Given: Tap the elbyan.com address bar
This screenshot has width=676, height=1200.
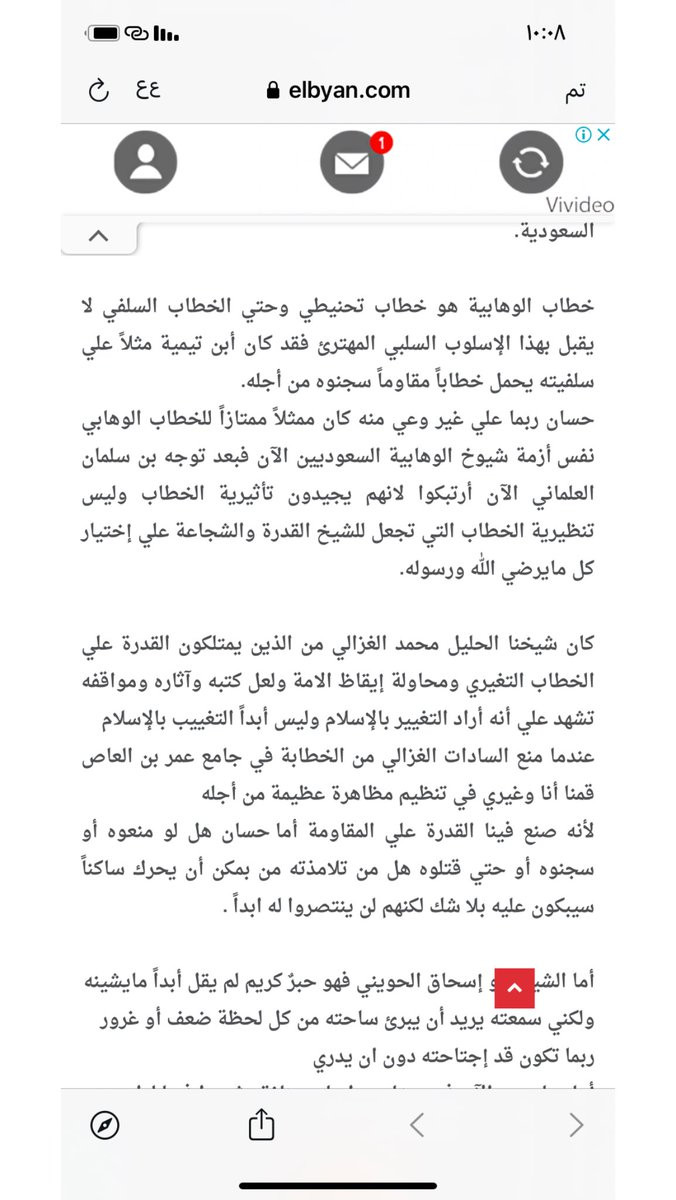Looking at the screenshot, I should coord(339,90).
